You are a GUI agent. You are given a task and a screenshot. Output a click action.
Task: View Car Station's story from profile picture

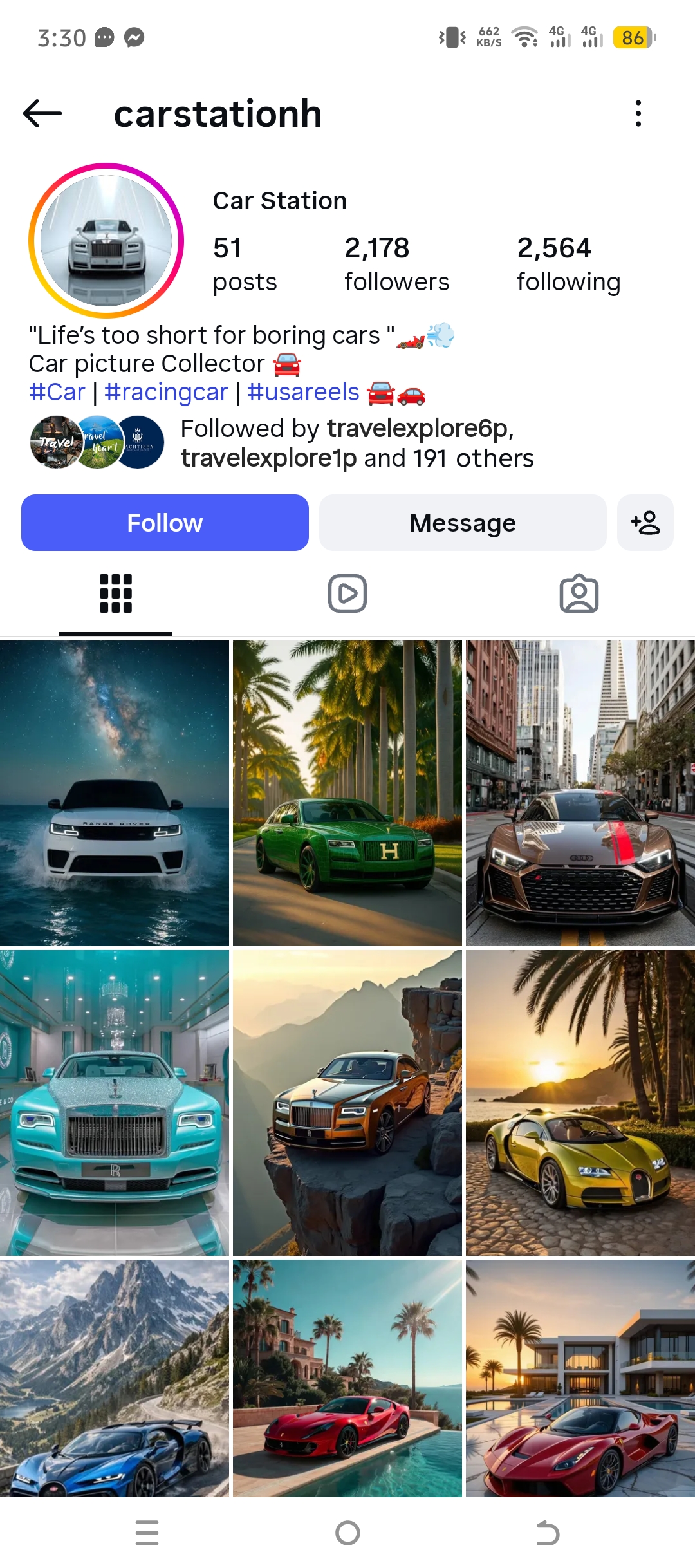pyautogui.click(x=106, y=241)
